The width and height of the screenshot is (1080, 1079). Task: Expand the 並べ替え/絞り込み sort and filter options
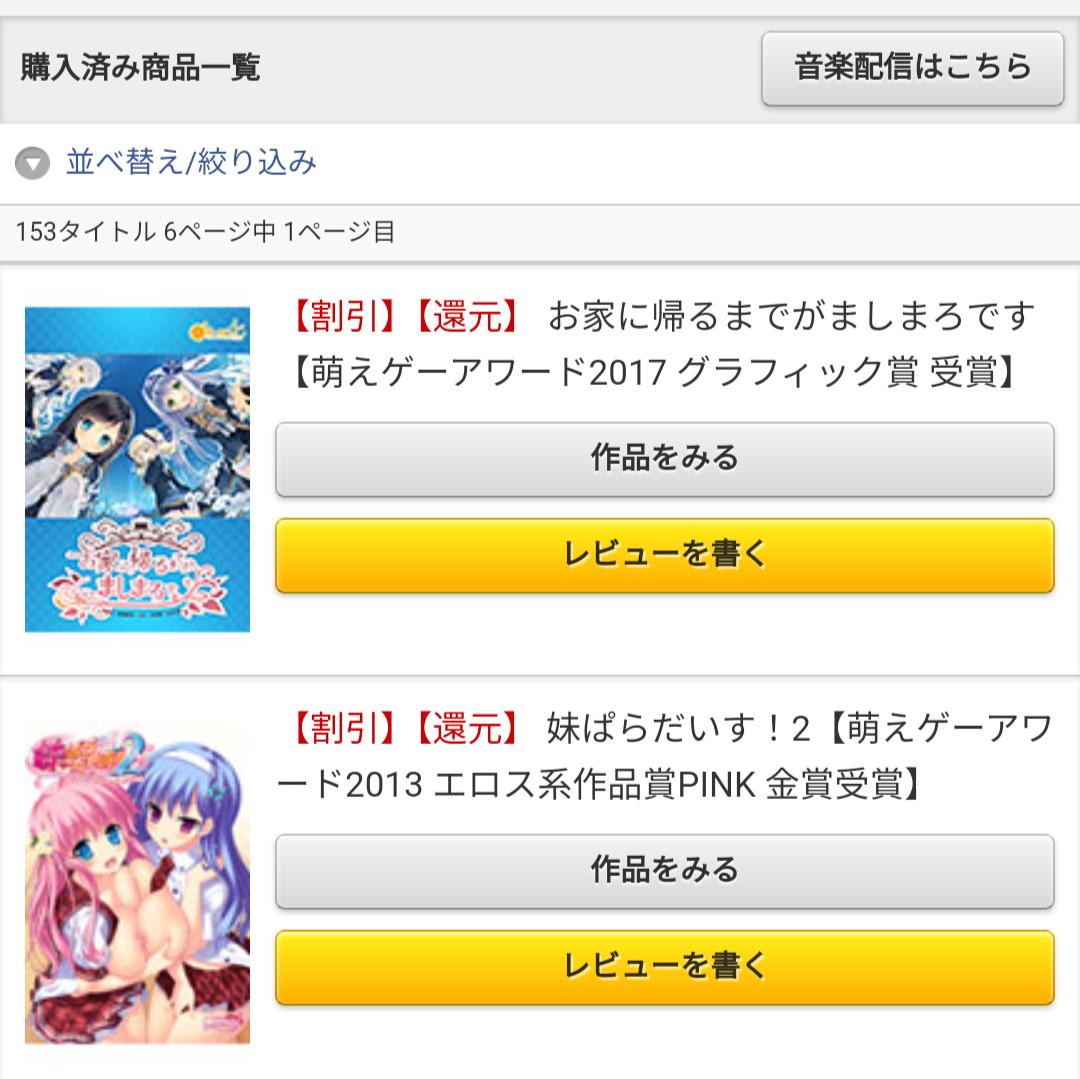[167, 163]
